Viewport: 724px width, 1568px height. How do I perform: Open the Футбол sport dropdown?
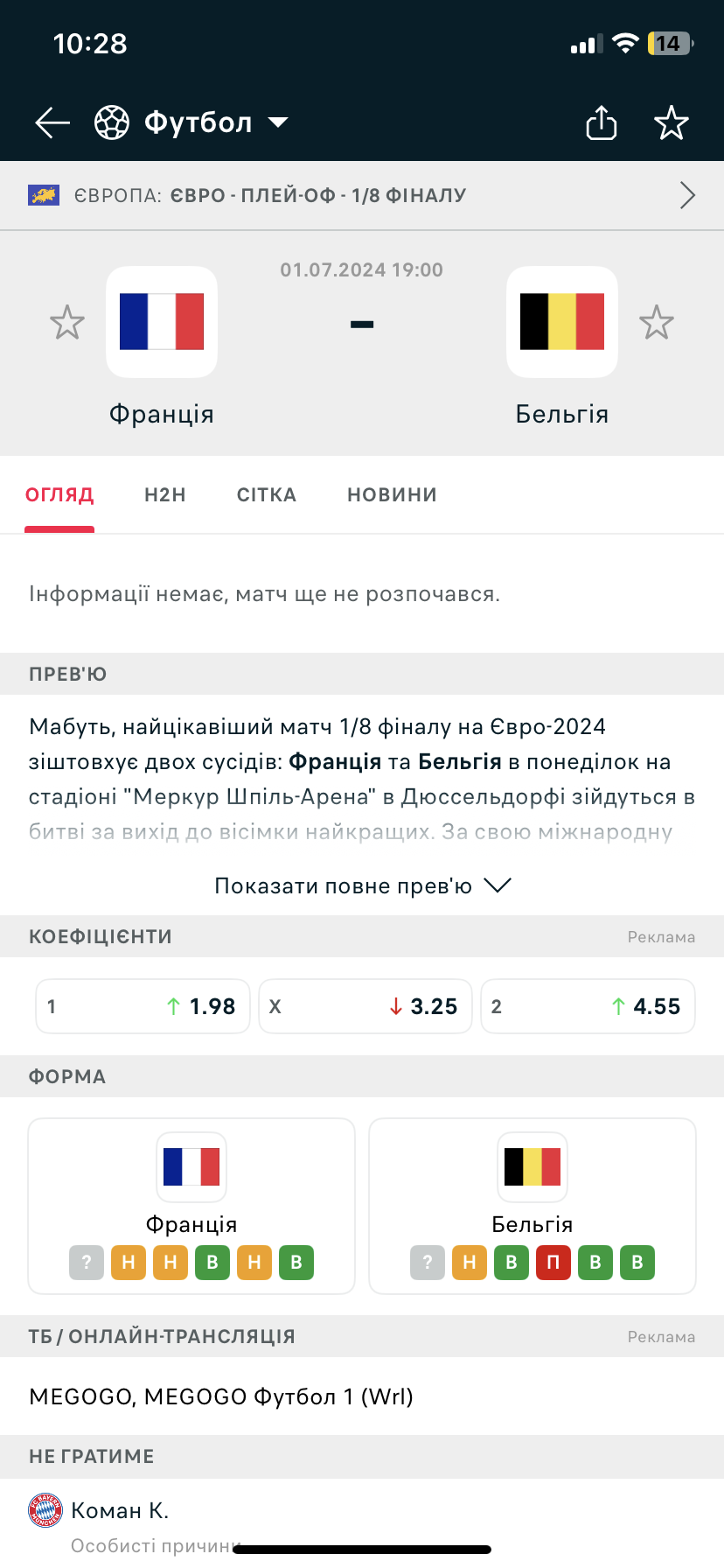[x=191, y=122]
